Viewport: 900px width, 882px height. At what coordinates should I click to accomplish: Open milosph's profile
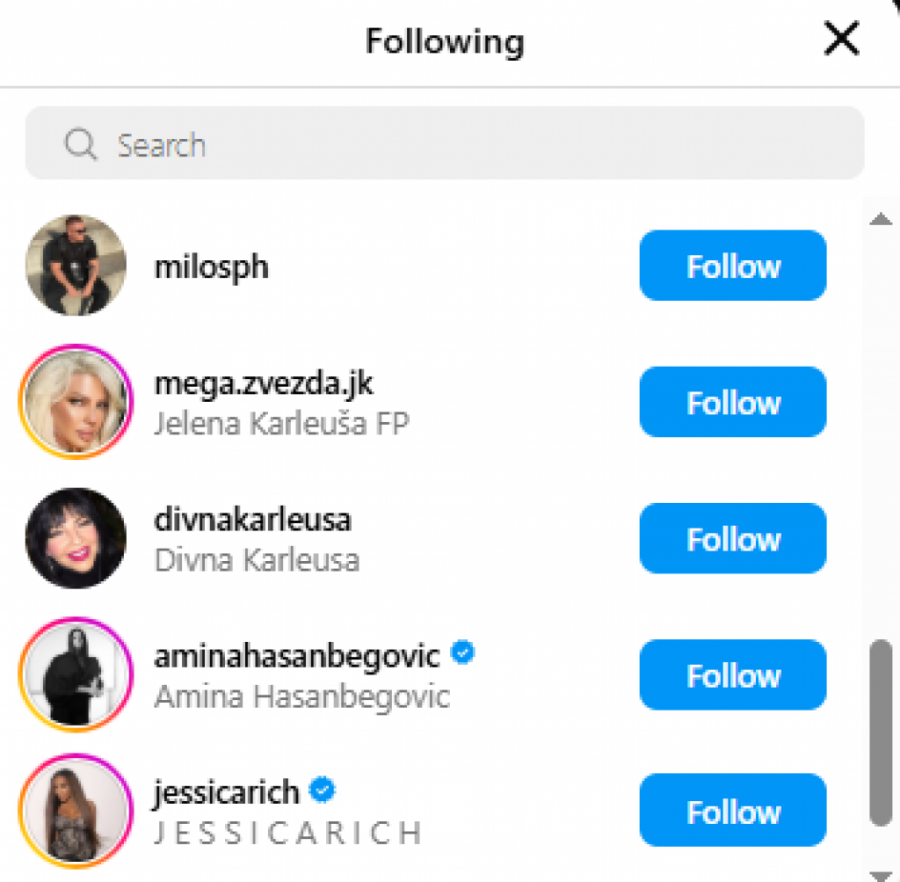[x=211, y=267]
